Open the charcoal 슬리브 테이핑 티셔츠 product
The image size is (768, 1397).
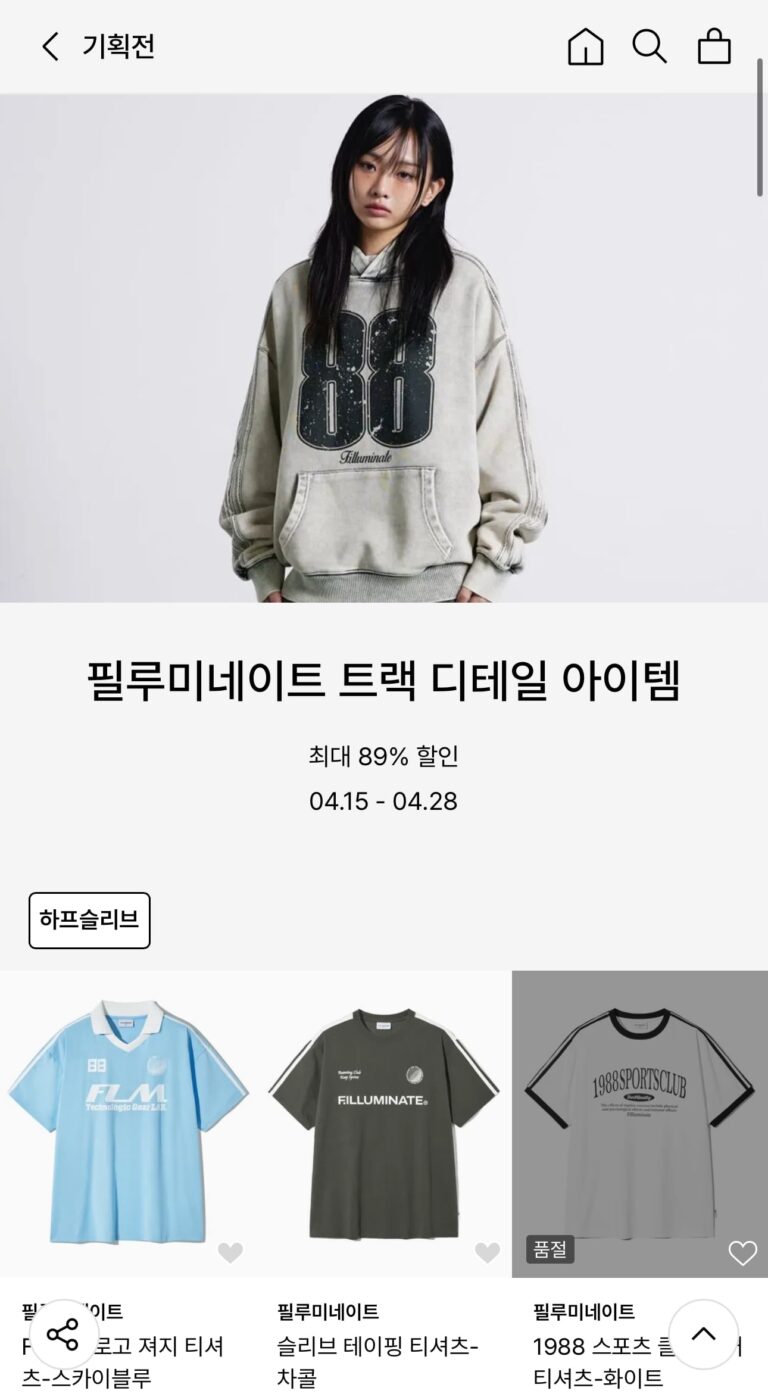[x=383, y=1120]
